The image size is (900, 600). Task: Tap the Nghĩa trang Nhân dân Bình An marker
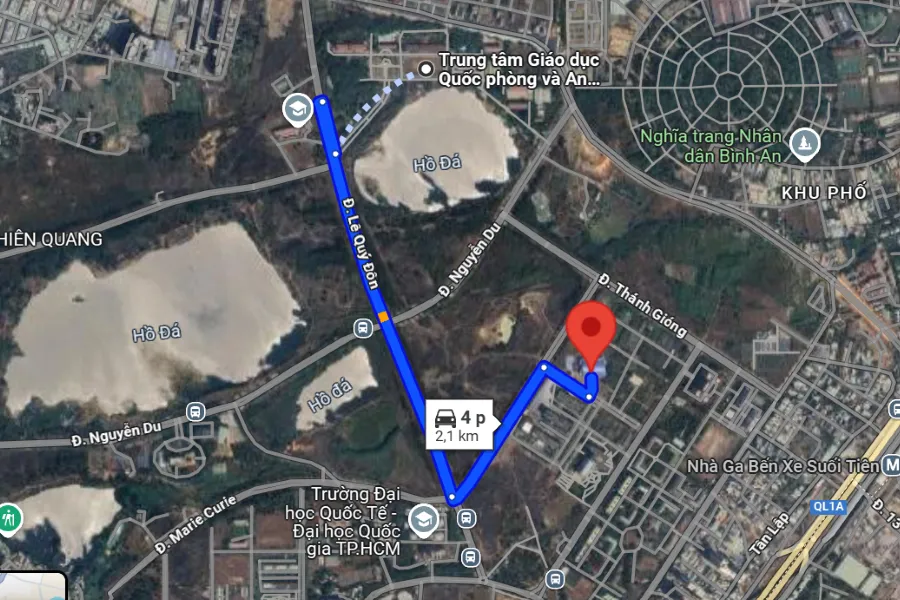point(804,146)
